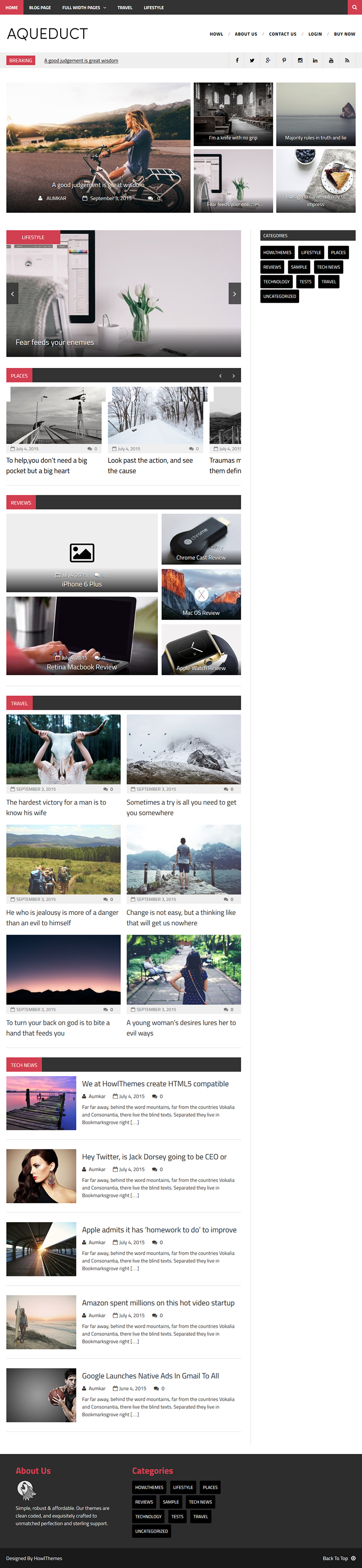Open the Login link
362x1568 pixels.
tap(314, 34)
